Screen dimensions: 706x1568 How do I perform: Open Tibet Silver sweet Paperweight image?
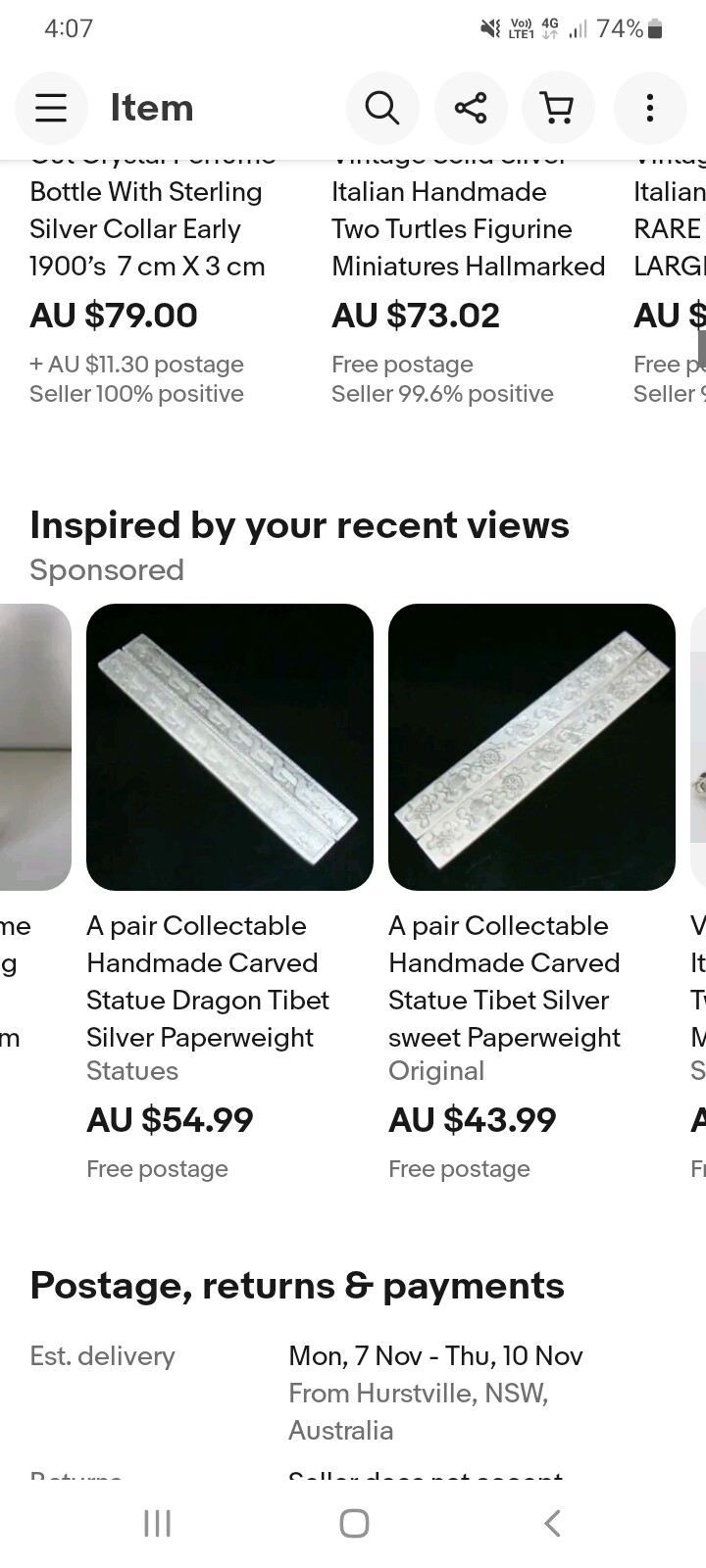(x=531, y=747)
